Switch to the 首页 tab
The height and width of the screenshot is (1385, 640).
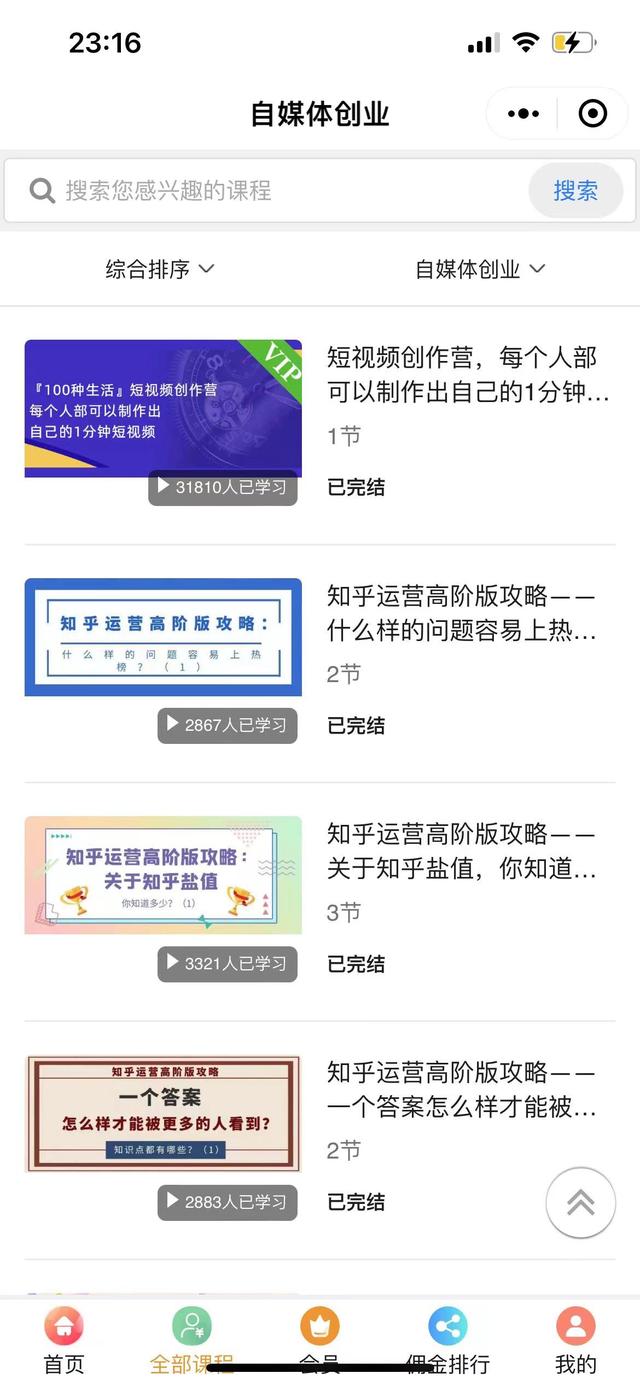(64, 1341)
